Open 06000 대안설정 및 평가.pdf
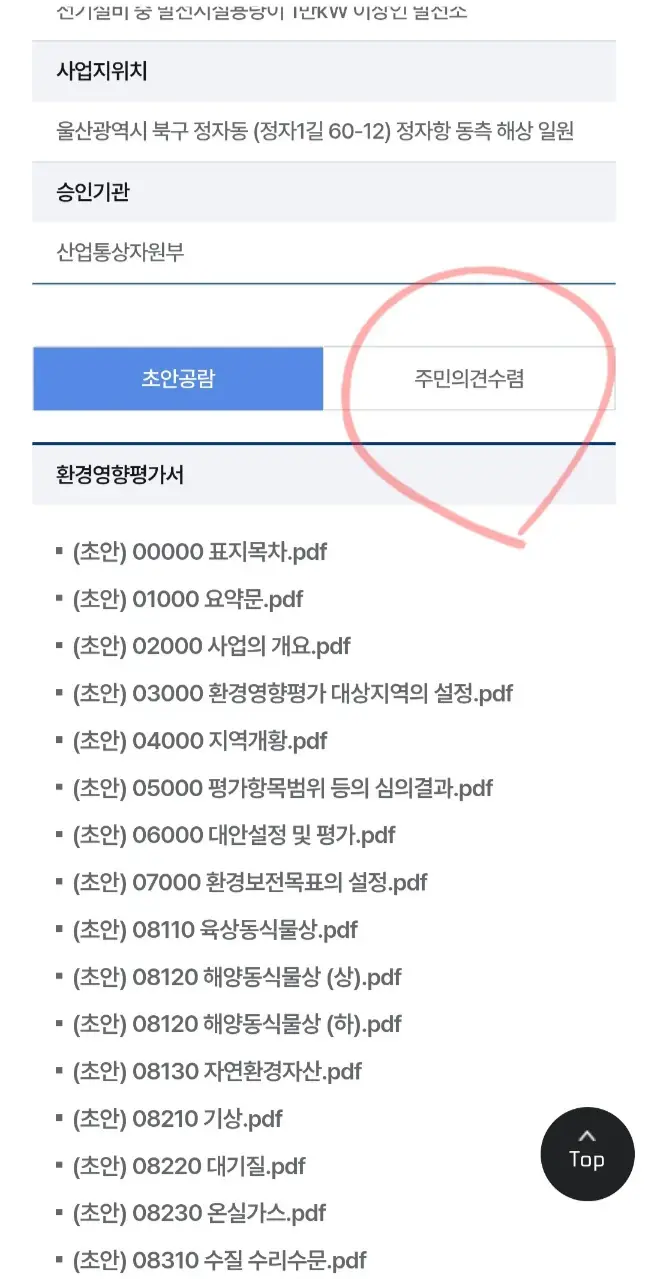Viewport: 648px width, 1279px height. [234, 835]
